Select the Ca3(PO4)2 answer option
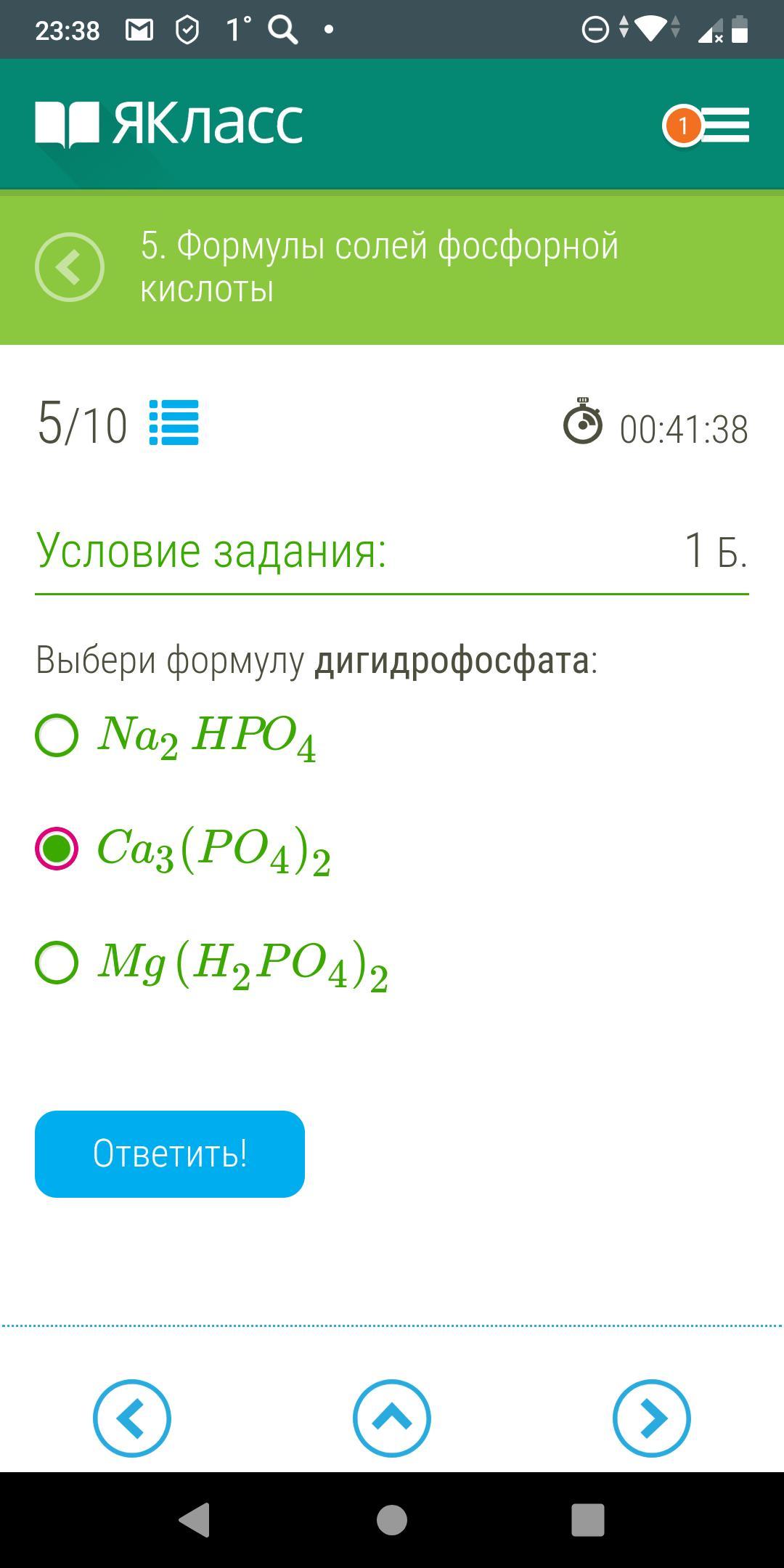This screenshot has width=784, height=1568. pos(57,849)
